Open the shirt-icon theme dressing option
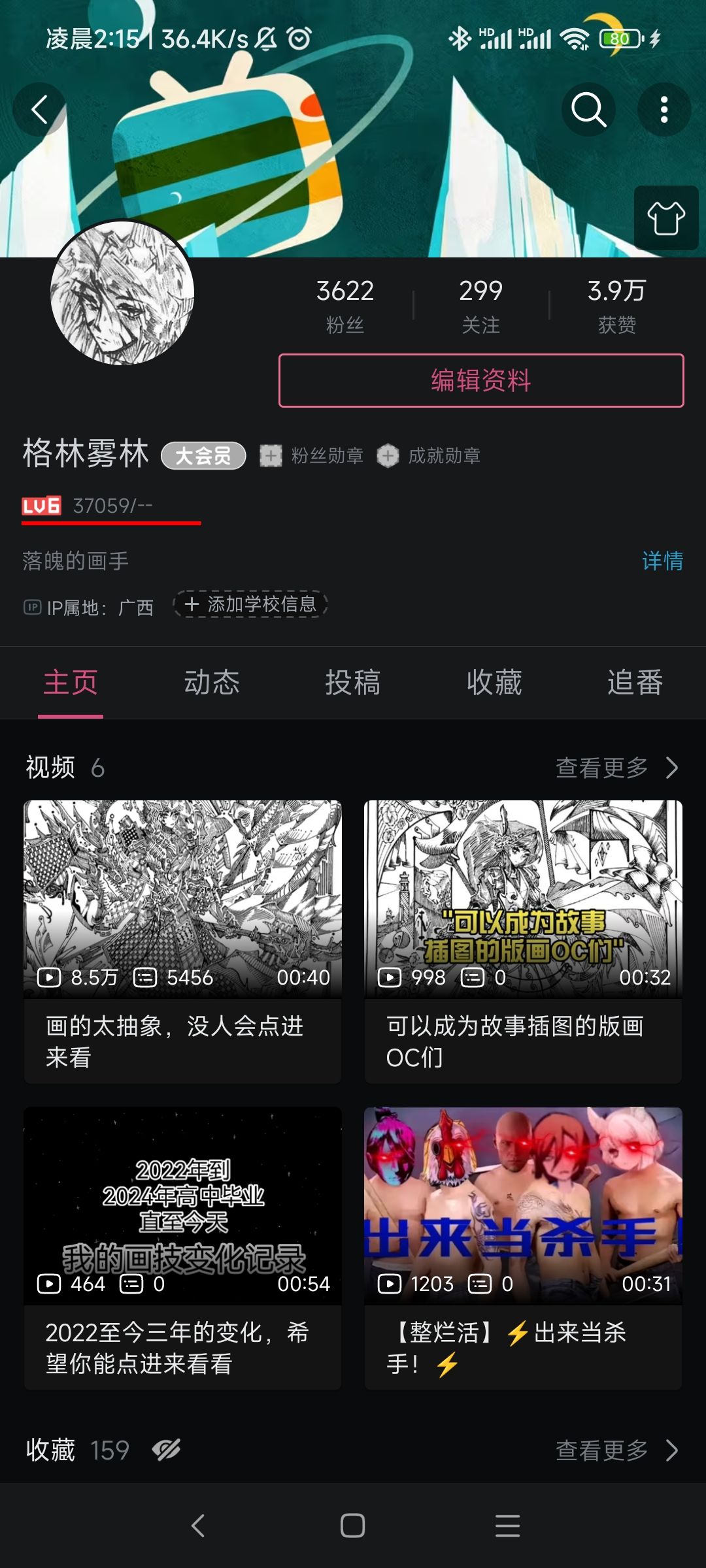The image size is (706, 1568). pyautogui.click(x=665, y=218)
